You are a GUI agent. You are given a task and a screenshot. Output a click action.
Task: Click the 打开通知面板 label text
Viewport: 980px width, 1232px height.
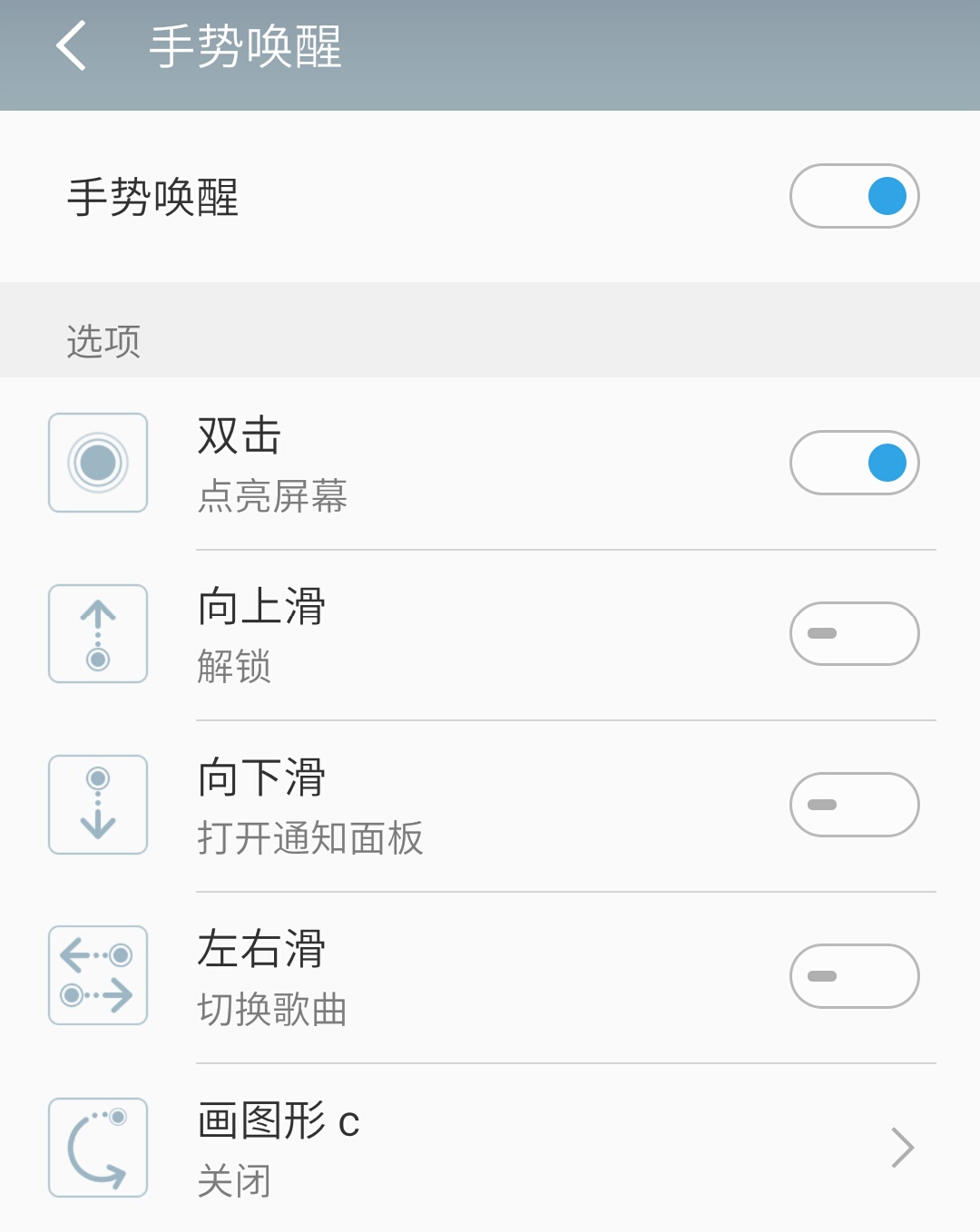tap(311, 841)
